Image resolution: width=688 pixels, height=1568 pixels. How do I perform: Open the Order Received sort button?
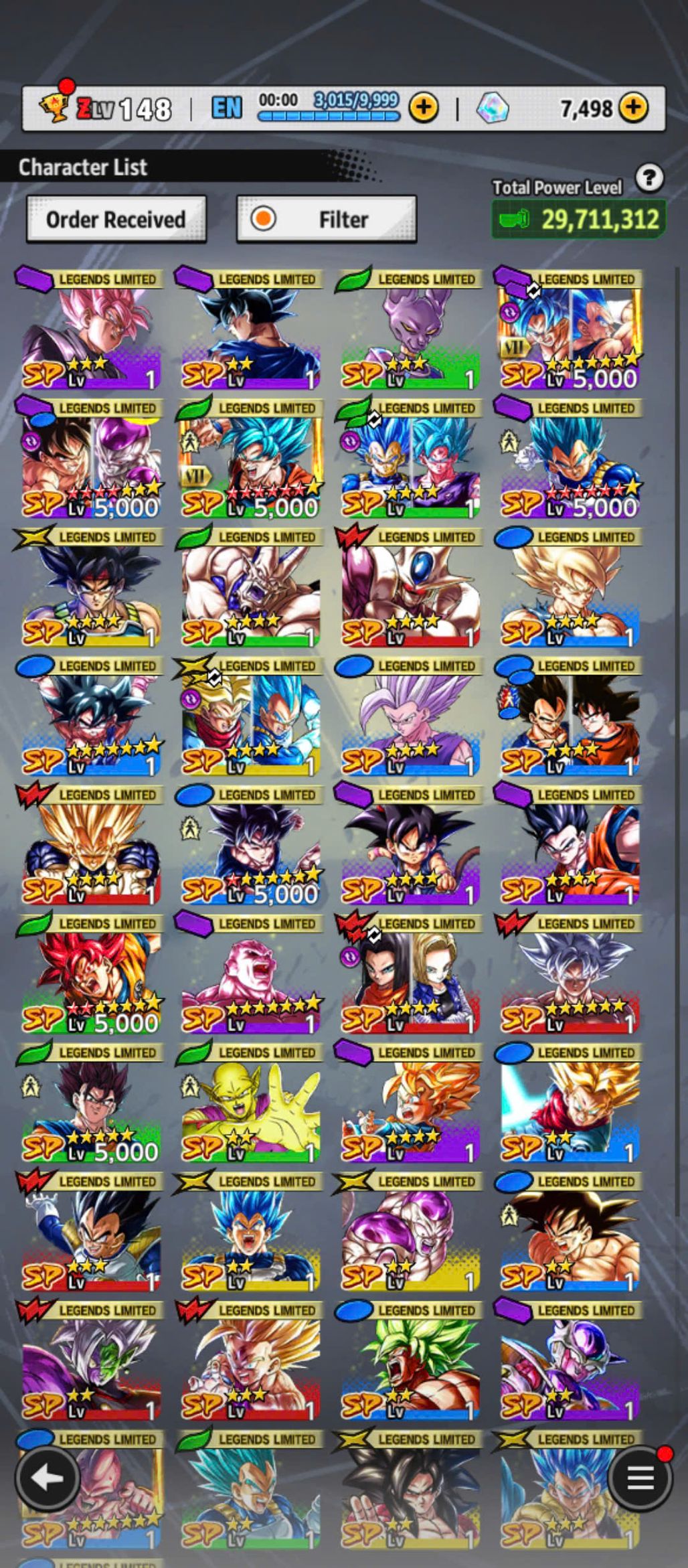[x=116, y=219]
